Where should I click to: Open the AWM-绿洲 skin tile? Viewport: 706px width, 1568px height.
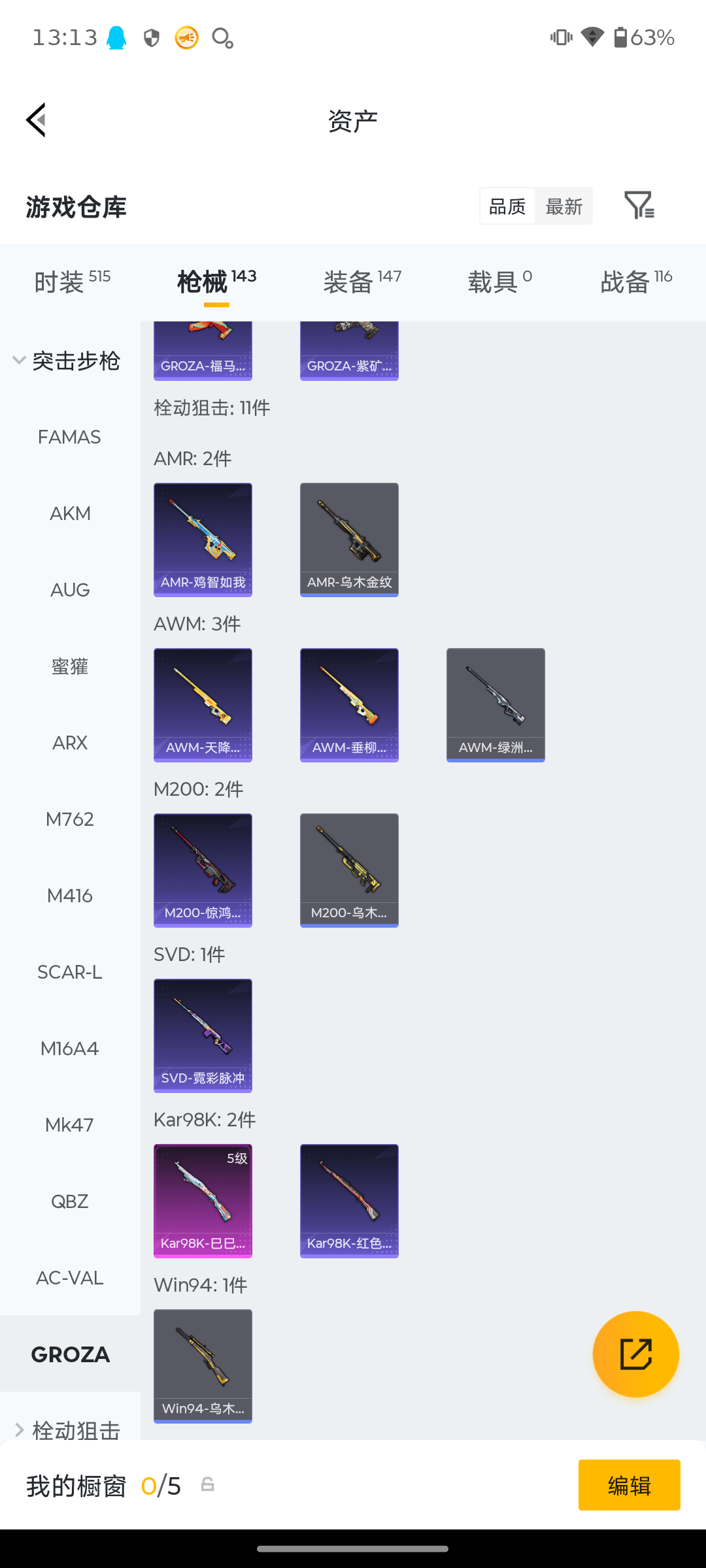[496, 705]
